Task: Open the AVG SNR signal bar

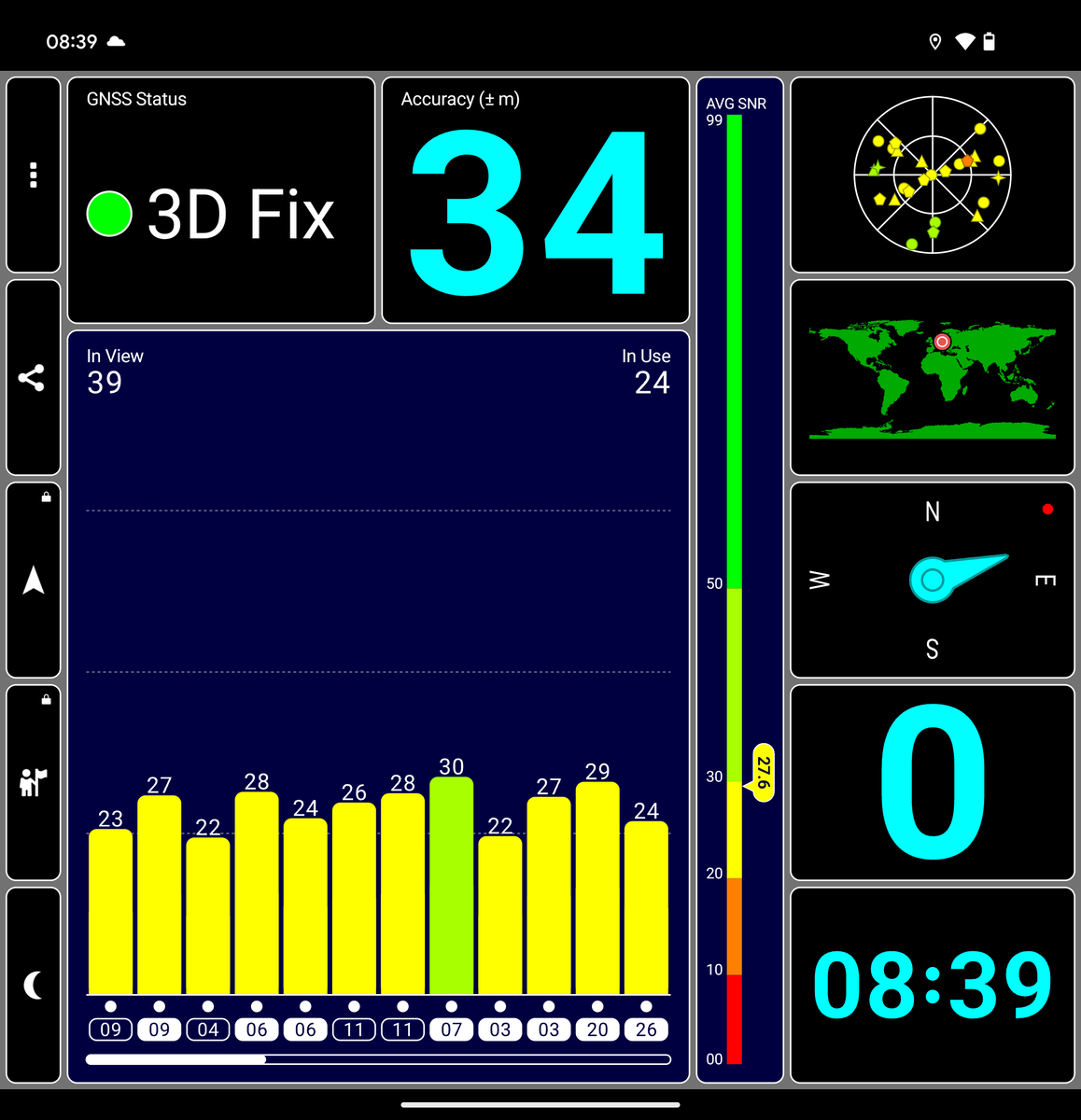Action: pos(739,580)
